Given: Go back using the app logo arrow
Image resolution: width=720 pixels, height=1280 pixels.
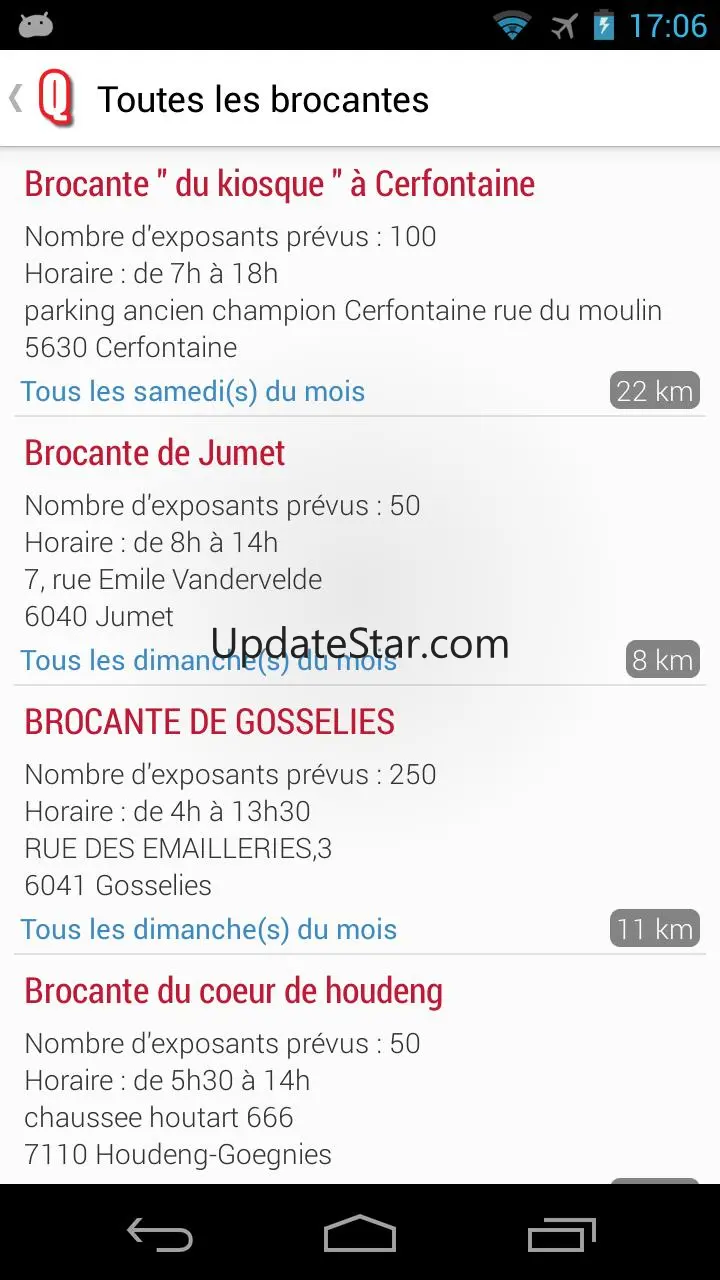Looking at the screenshot, I should click(x=42, y=99).
